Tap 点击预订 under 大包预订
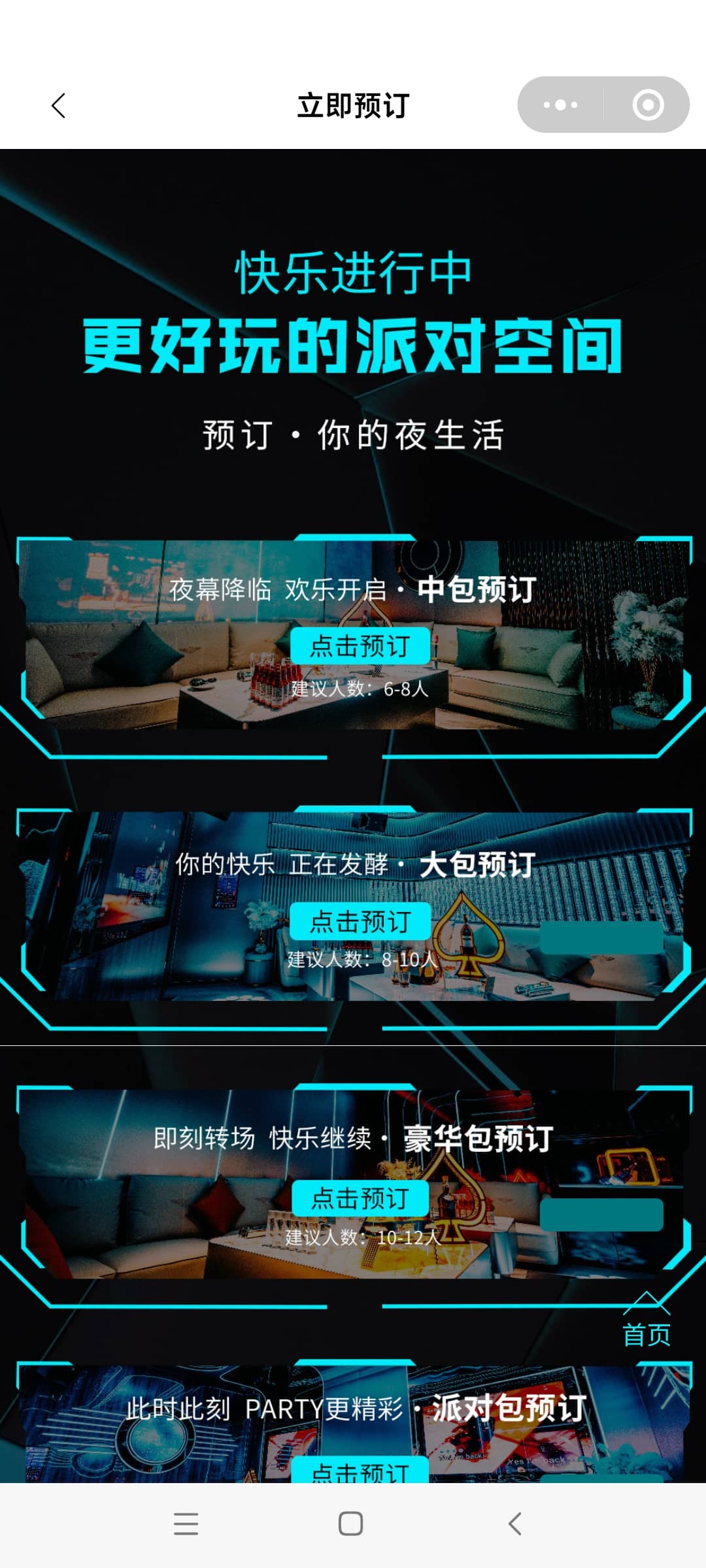This screenshot has width=706, height=1568. coord(360,921)
